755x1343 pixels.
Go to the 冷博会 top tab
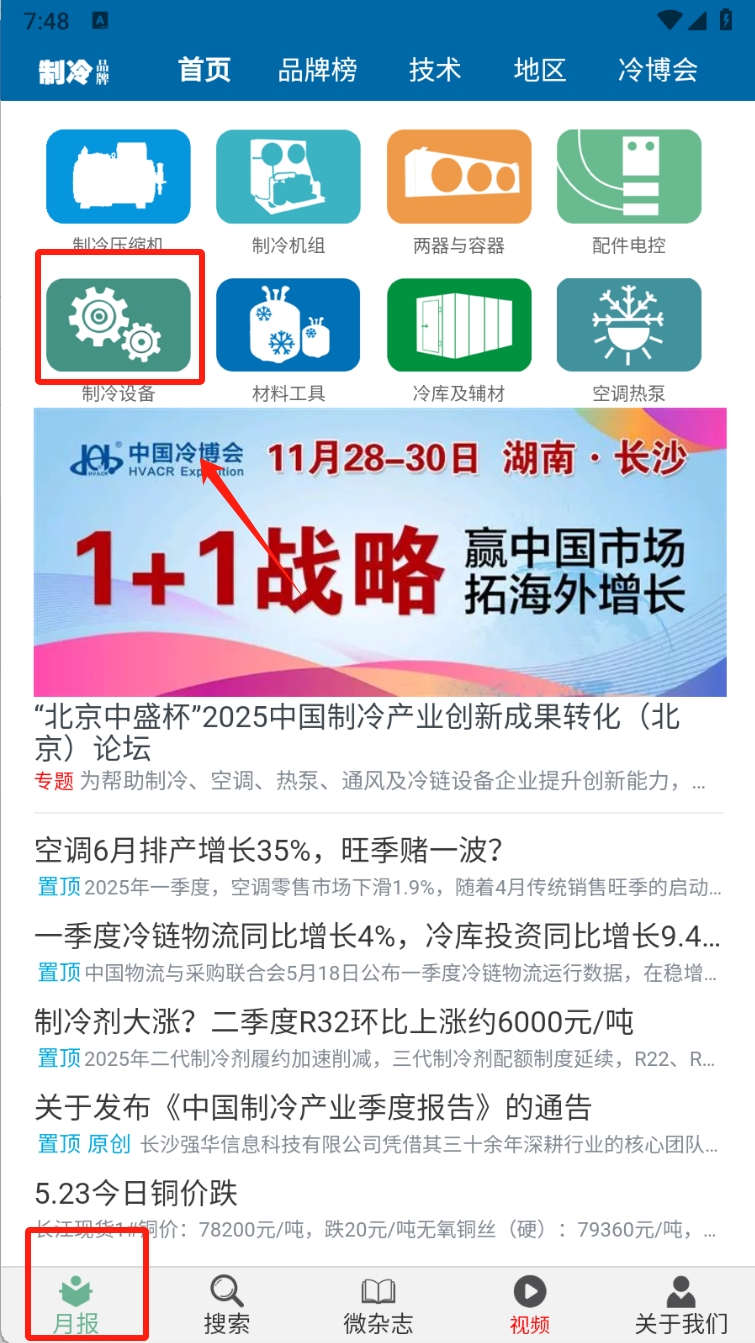pyautogui.click(x=657, y=70)
